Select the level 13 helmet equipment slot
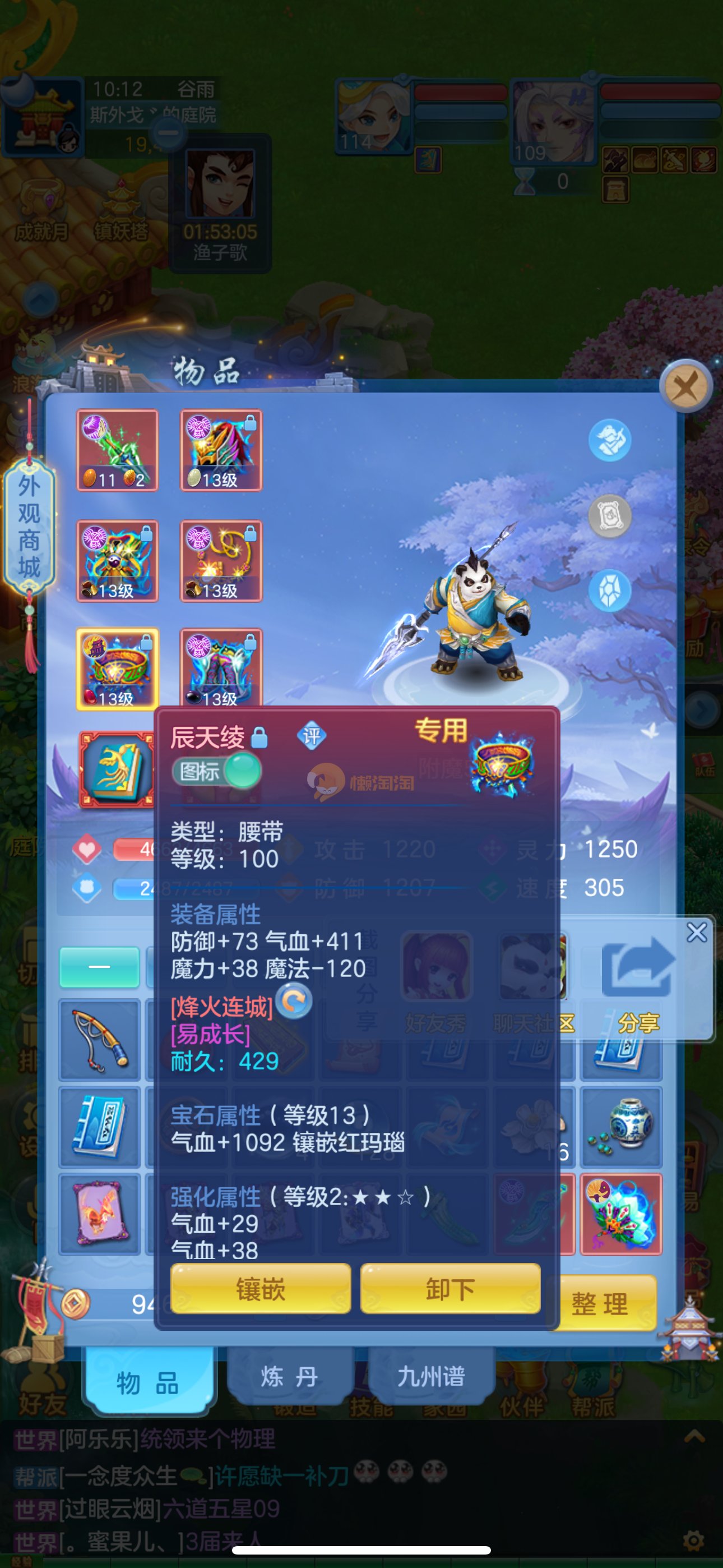The width and height of the screenshot is (723, 1568). (x=221, y=450)
